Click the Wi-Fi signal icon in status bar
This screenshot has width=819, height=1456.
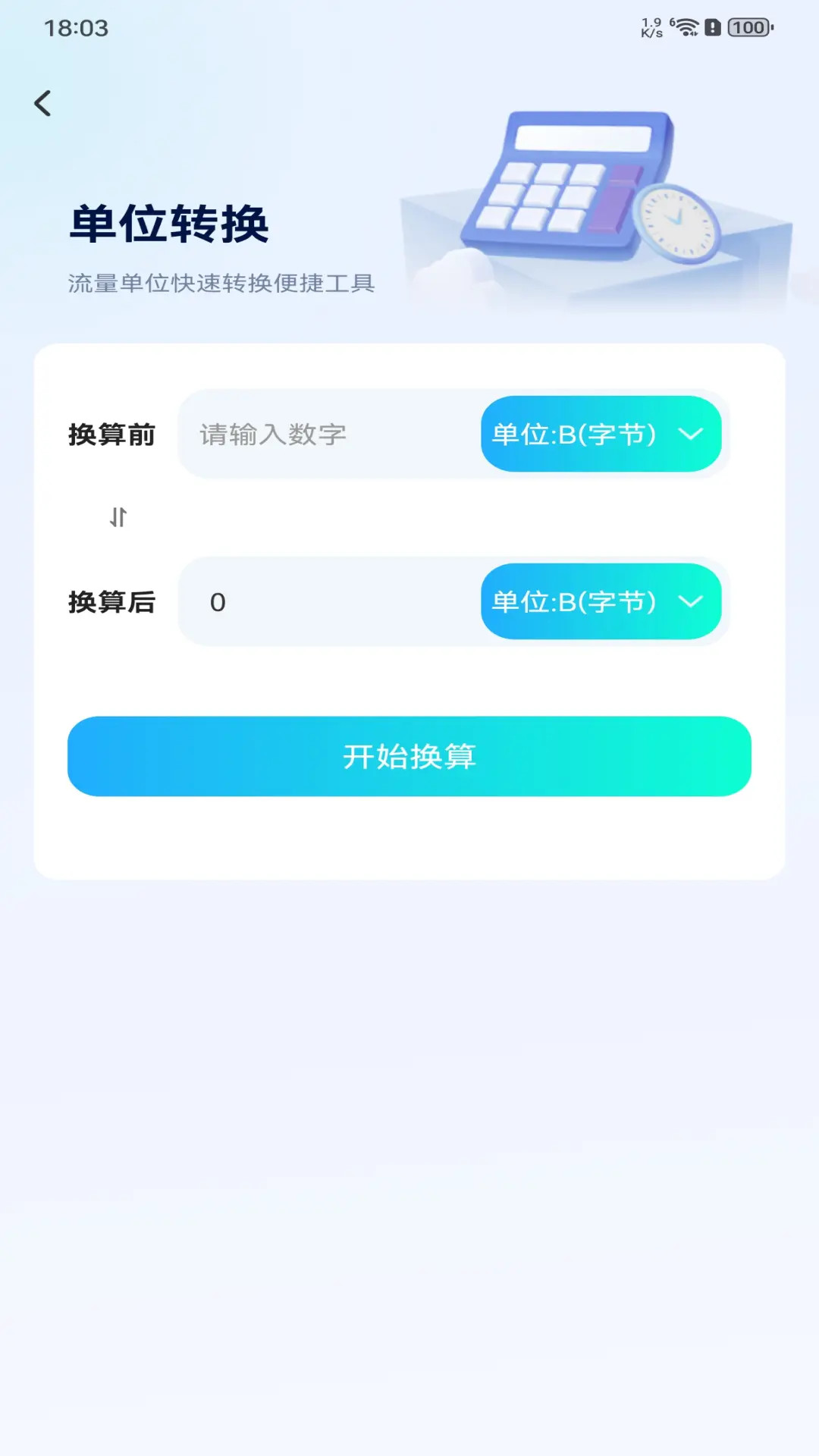pyautogui.click(x=686, y=29)
